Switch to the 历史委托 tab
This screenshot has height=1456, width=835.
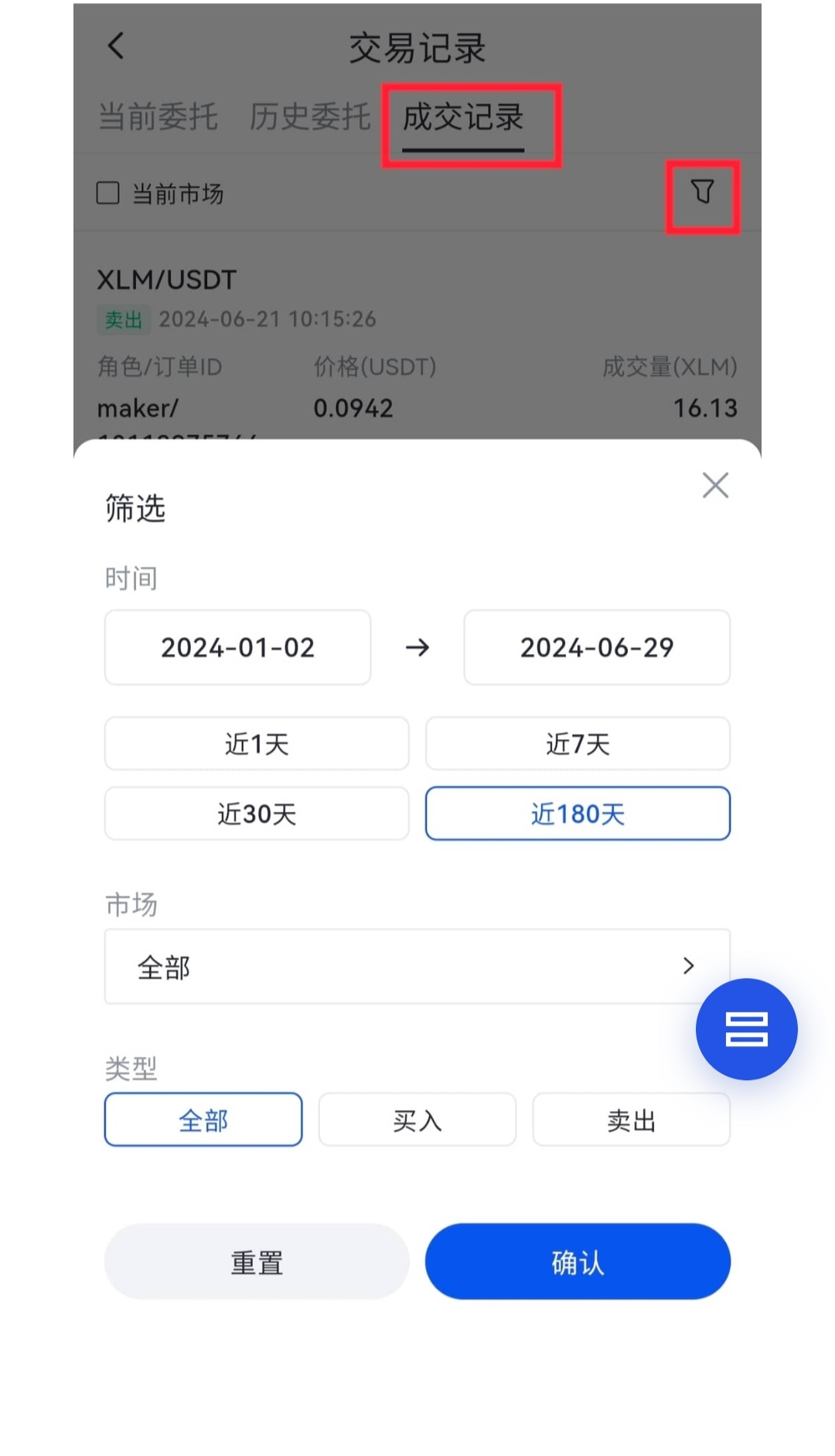(x=308, y=117)
